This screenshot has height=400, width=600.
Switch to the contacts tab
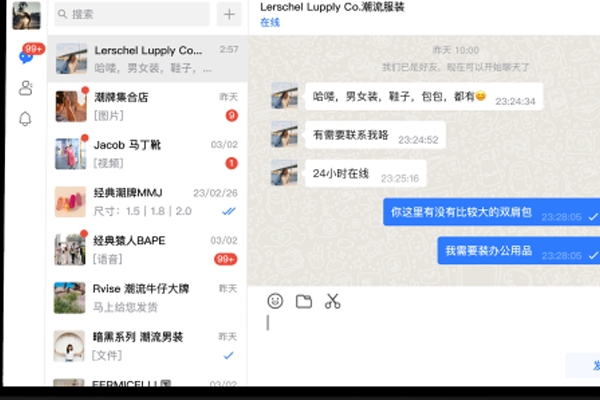[x=27, y=88]
